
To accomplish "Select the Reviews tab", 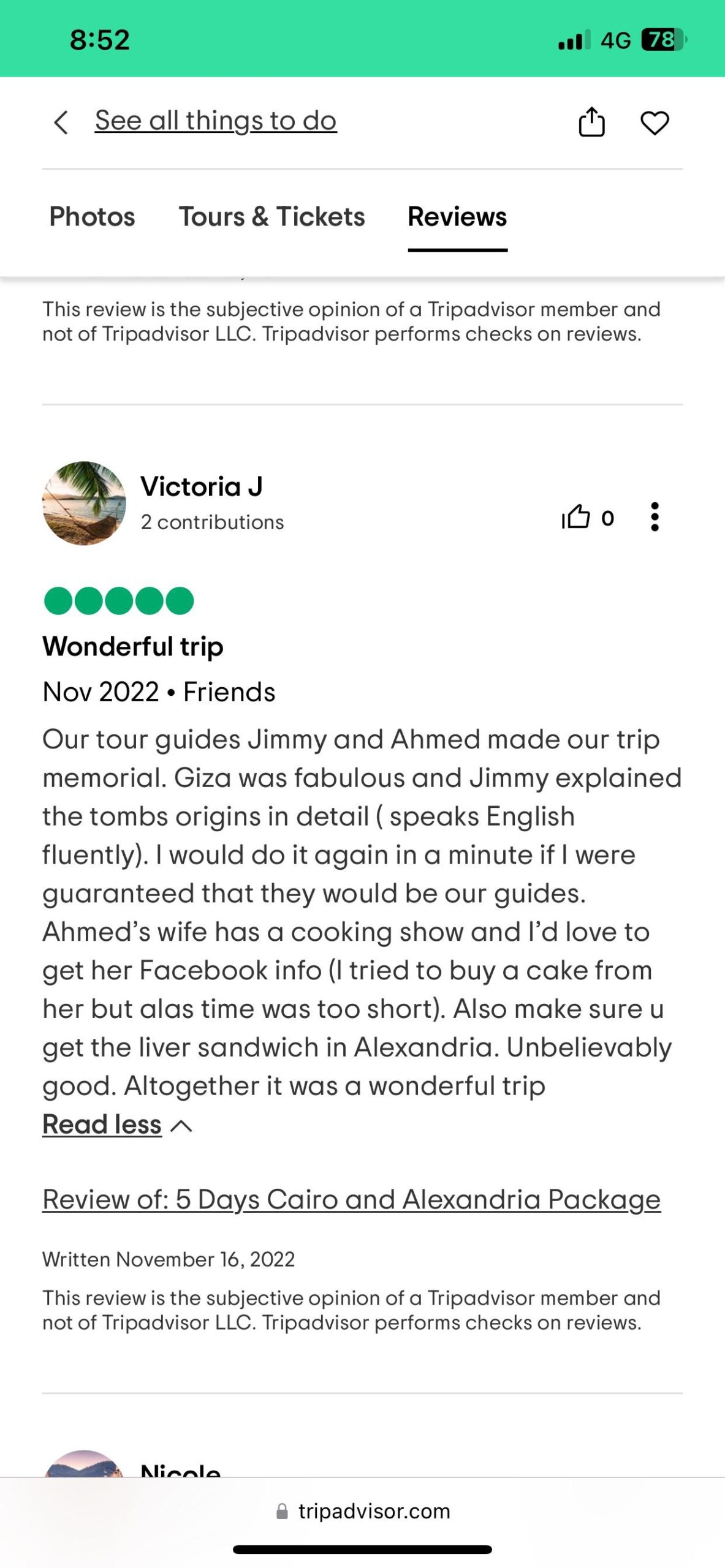I will (457, 217).
